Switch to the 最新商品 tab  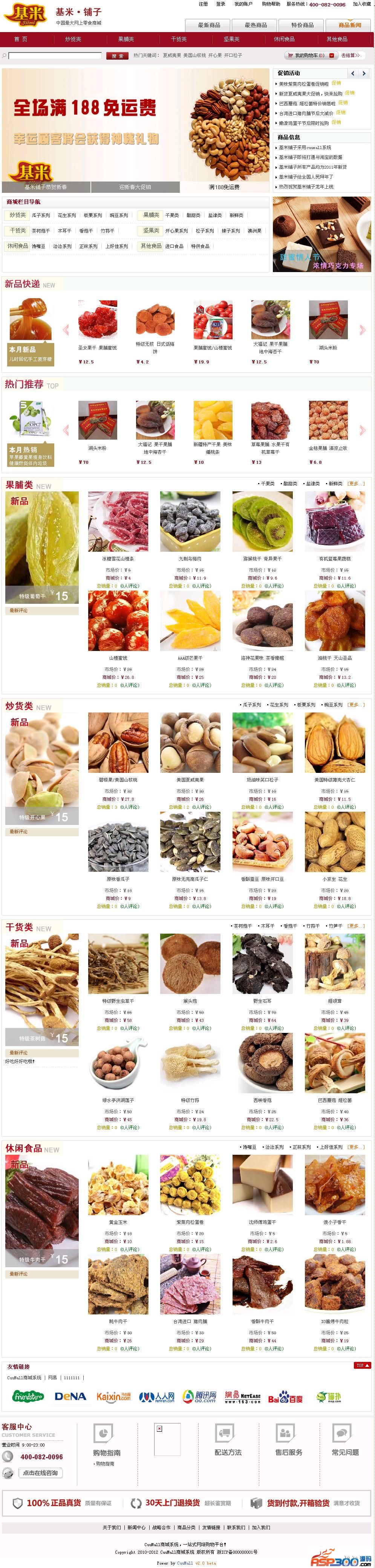pyautogui.click(x=210, y=26)
